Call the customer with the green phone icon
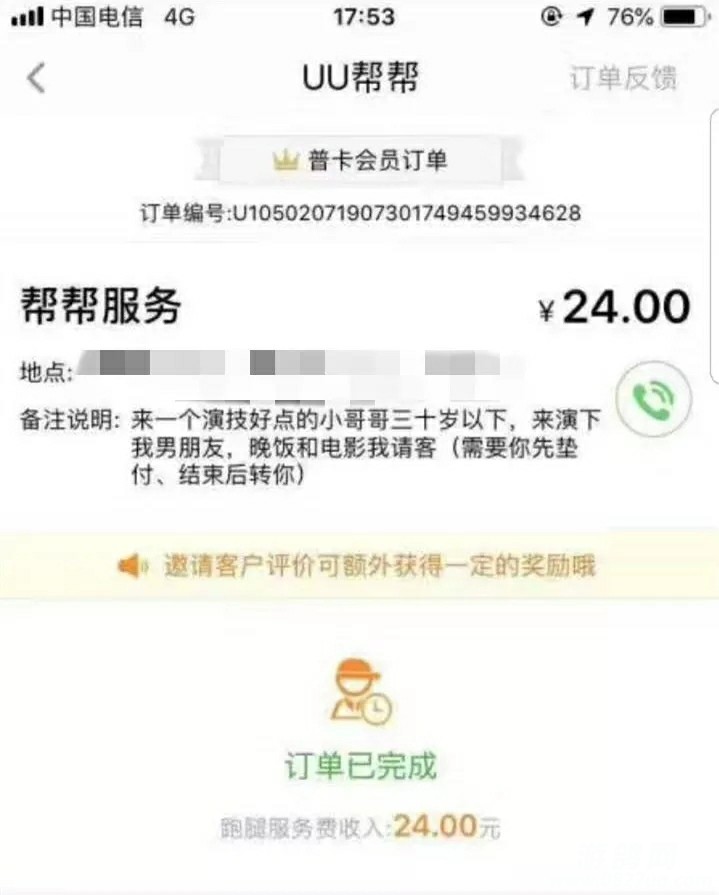 [x=653, y=401]
